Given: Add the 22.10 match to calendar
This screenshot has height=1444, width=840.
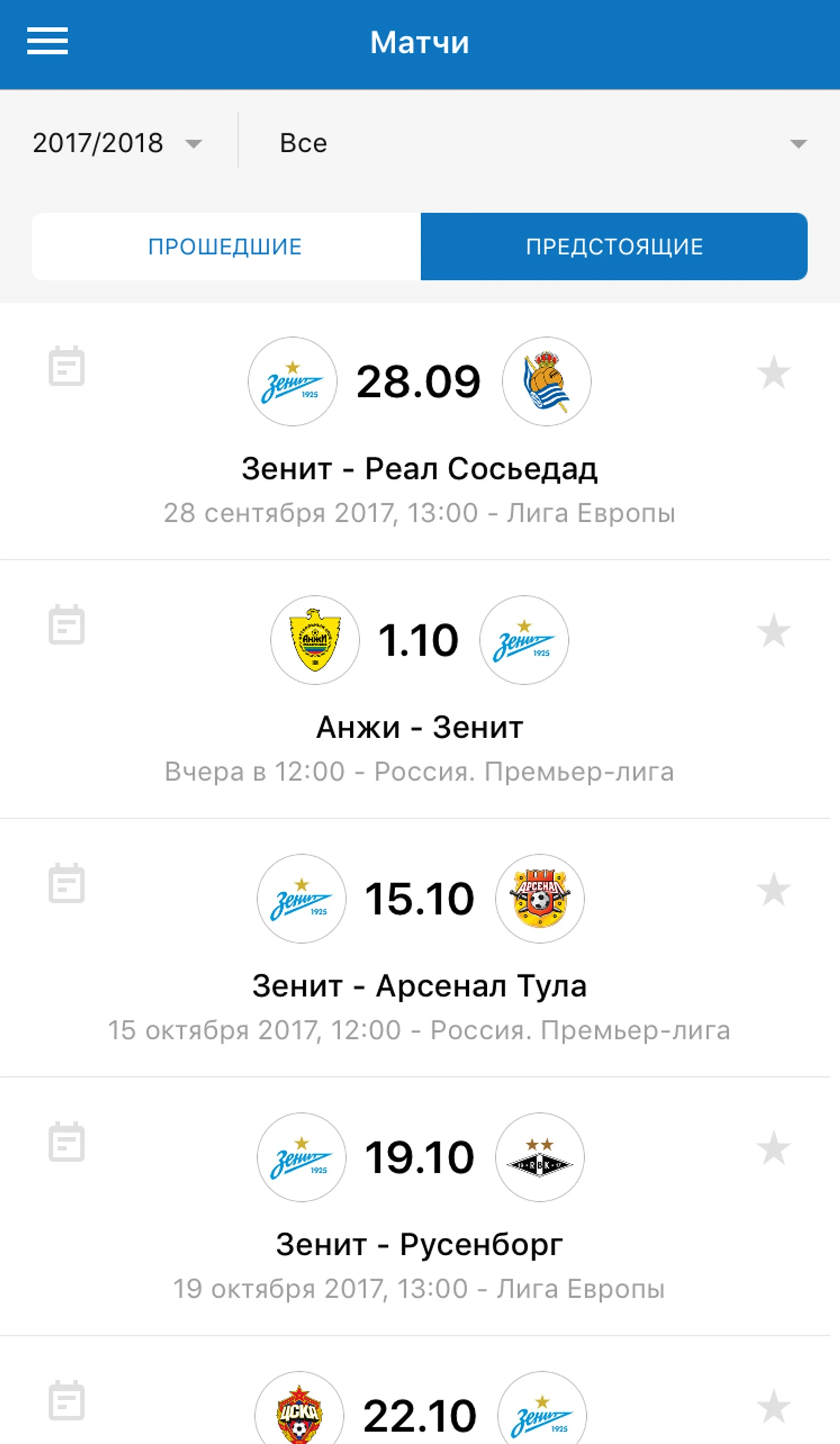Looking at the screenshot, I should pyautogui.click(x=67, y=1400).
